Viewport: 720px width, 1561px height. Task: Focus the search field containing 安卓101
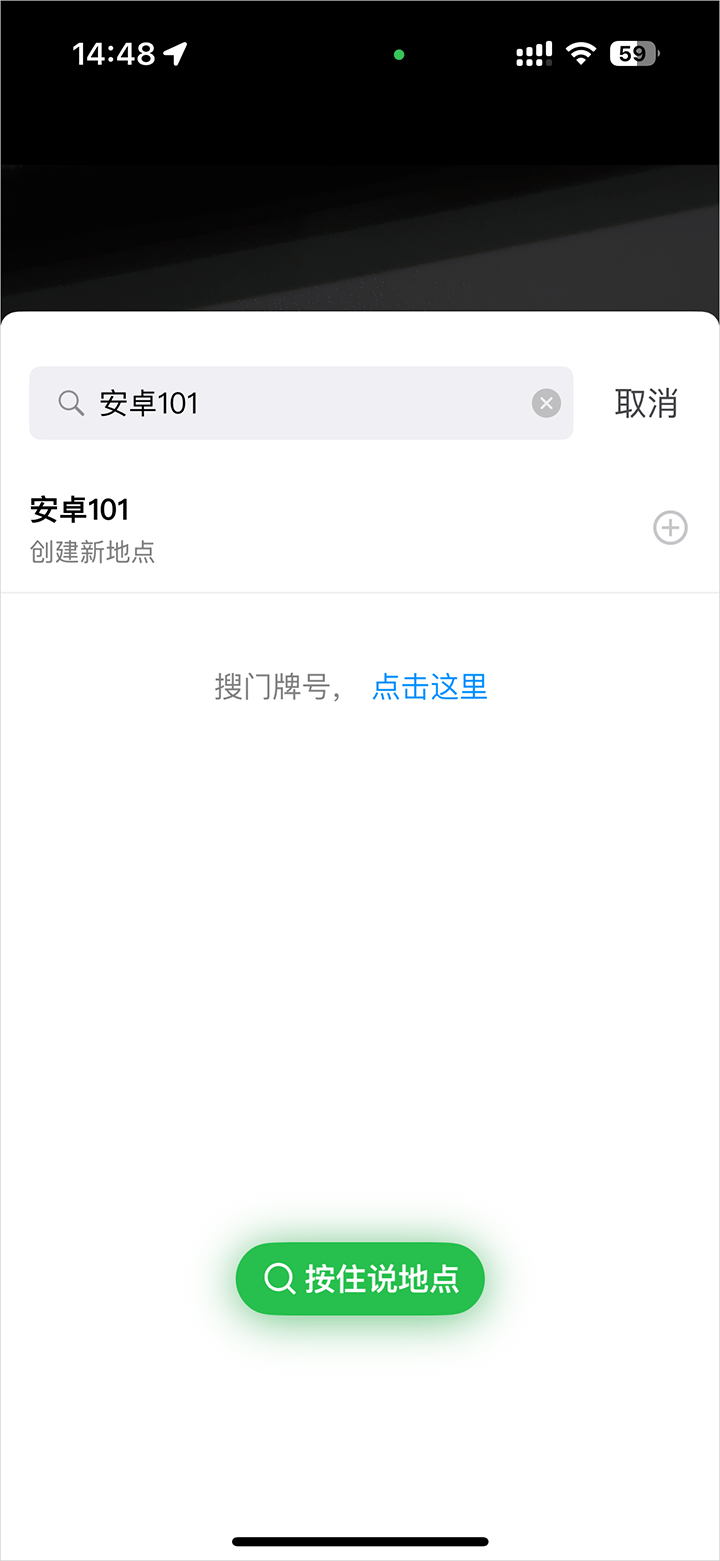[300, 403]
